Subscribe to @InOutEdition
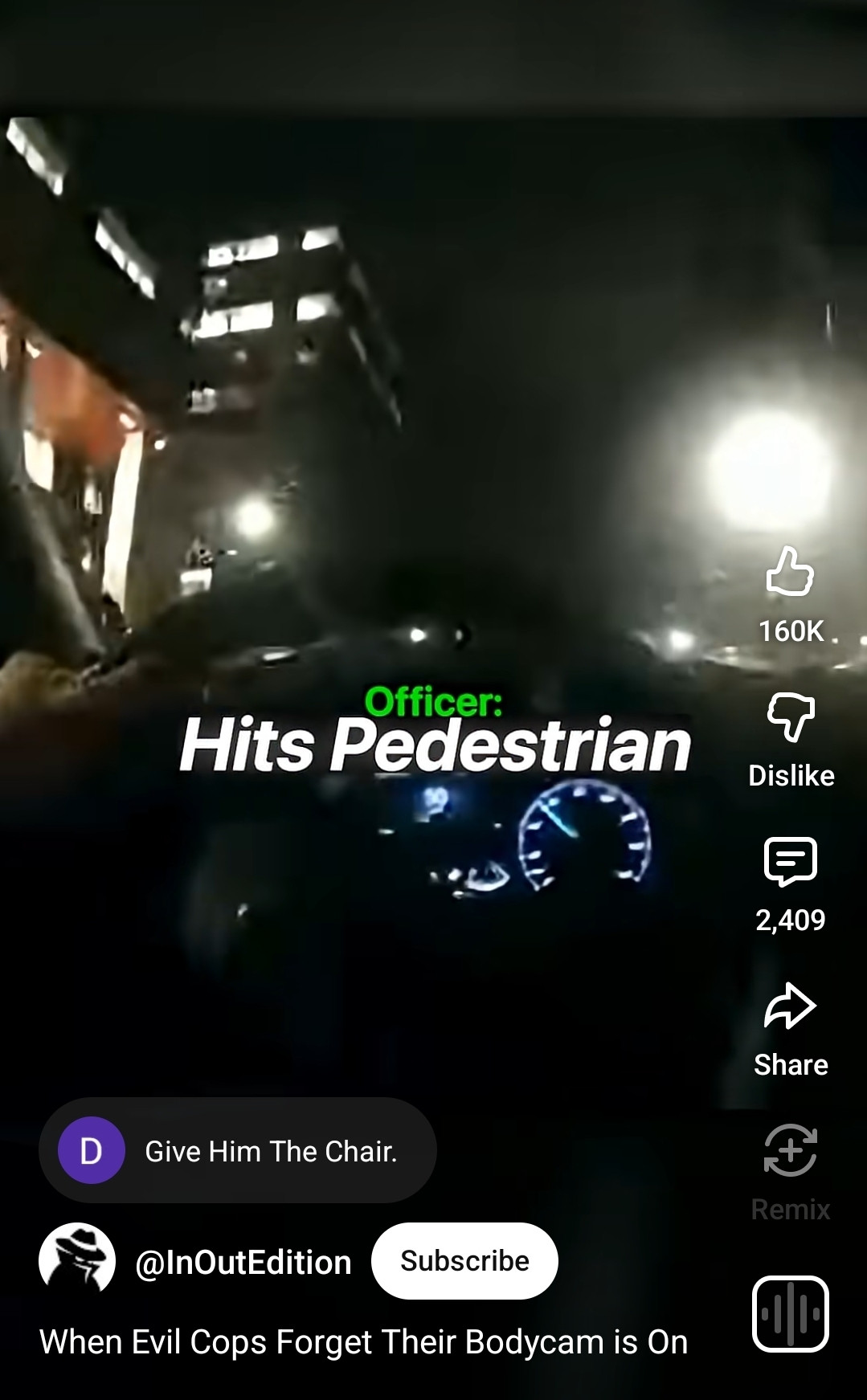 [464, 1261]
